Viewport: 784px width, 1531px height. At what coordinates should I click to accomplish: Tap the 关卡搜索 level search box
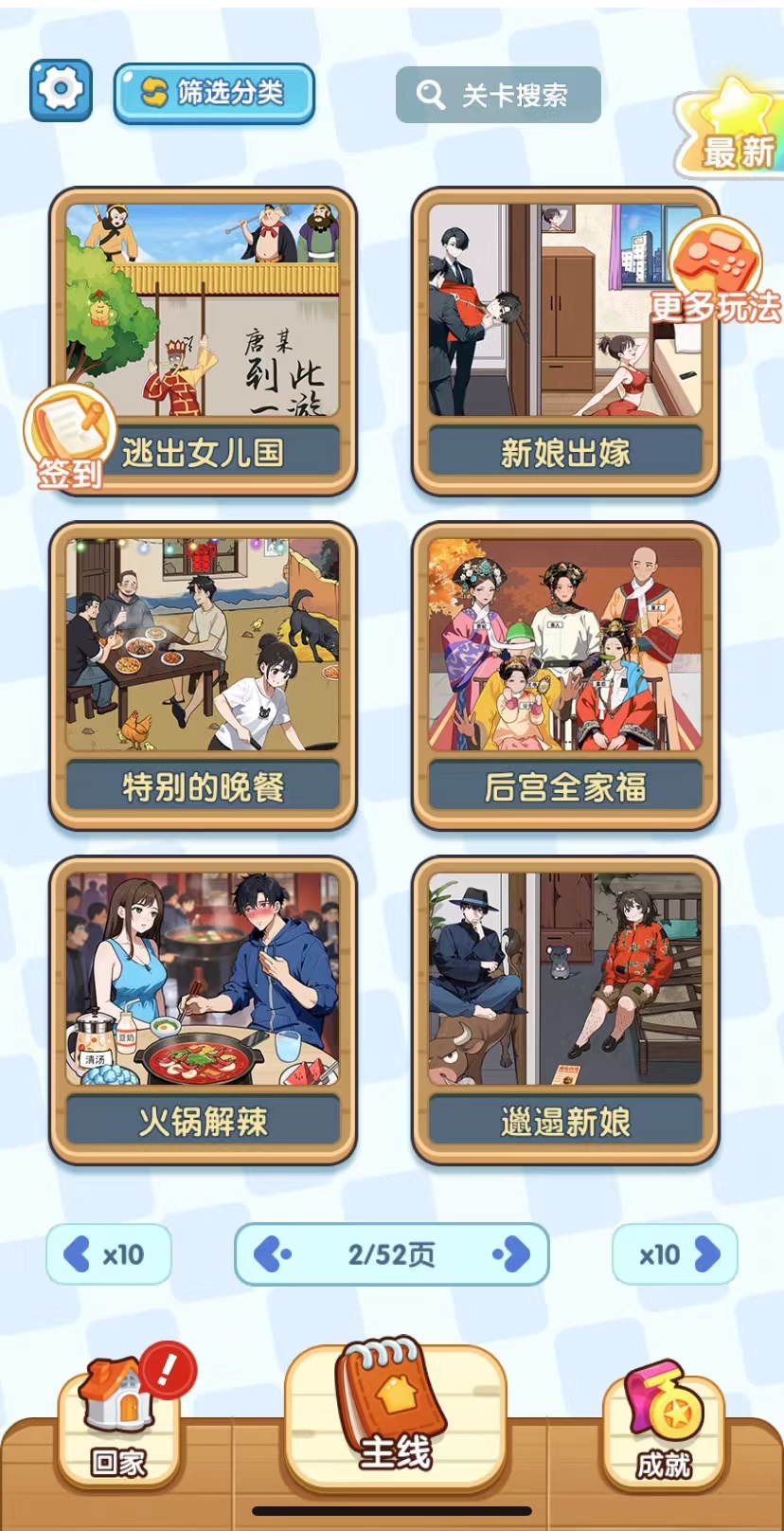[x=498, y=95]
